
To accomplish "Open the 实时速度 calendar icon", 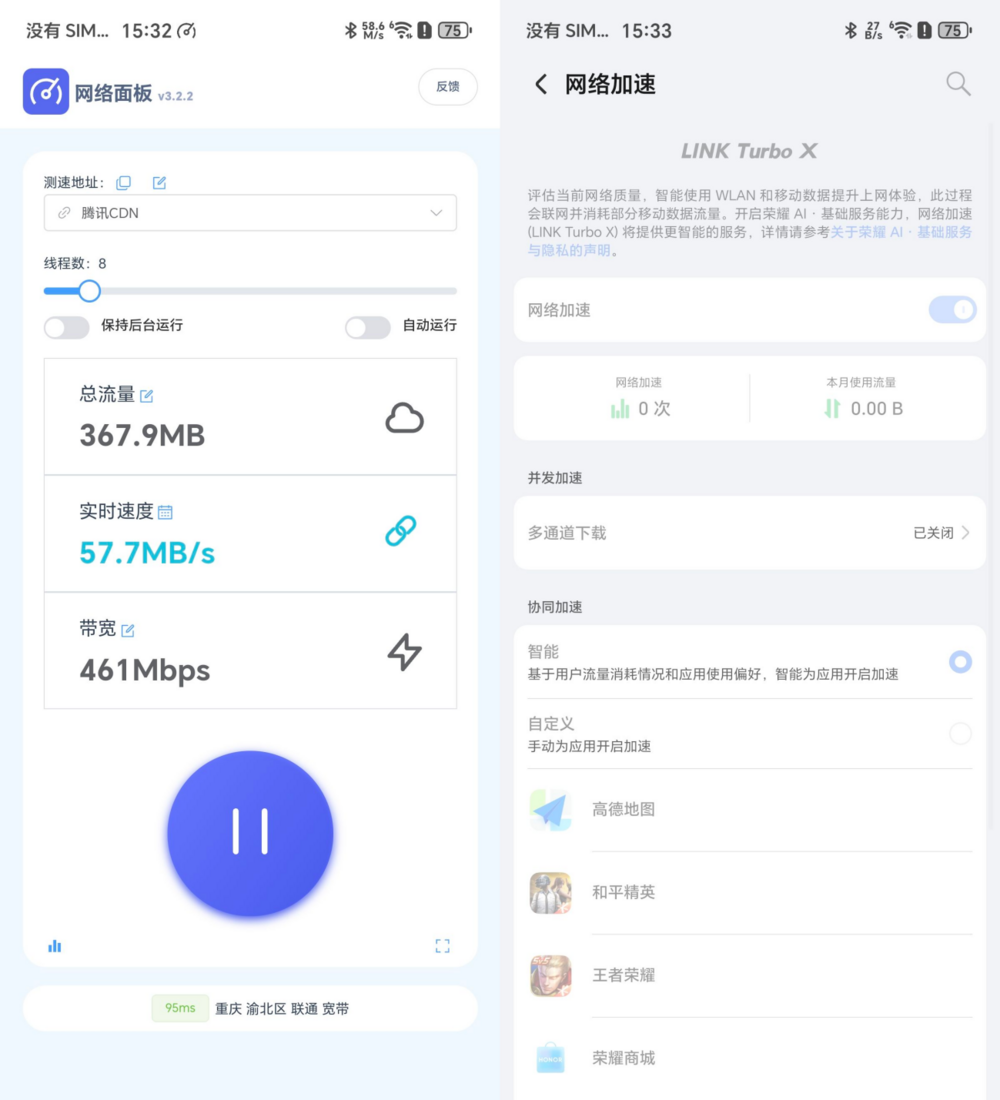I will (165, 512).
